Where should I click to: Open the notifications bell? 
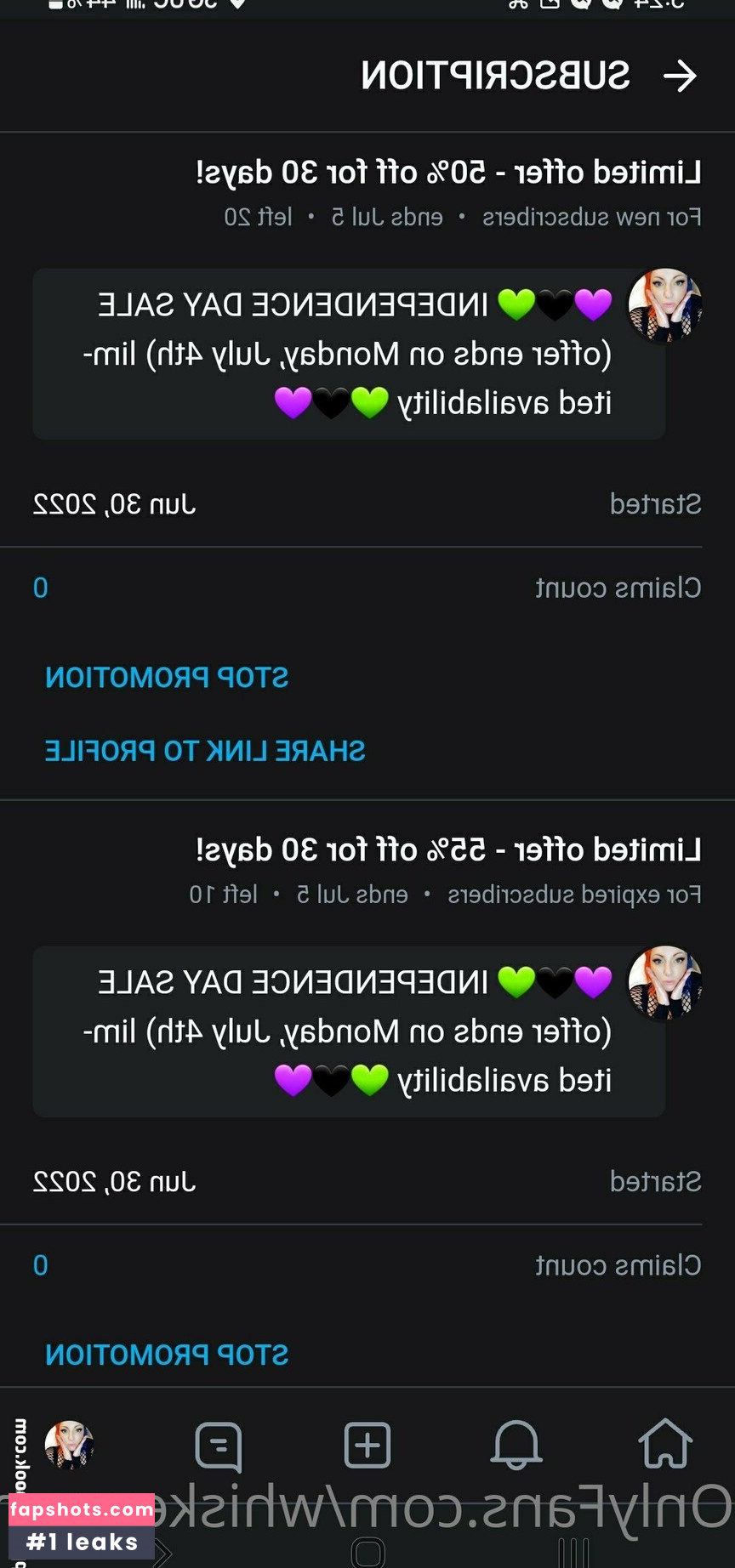click(516, 1445)
